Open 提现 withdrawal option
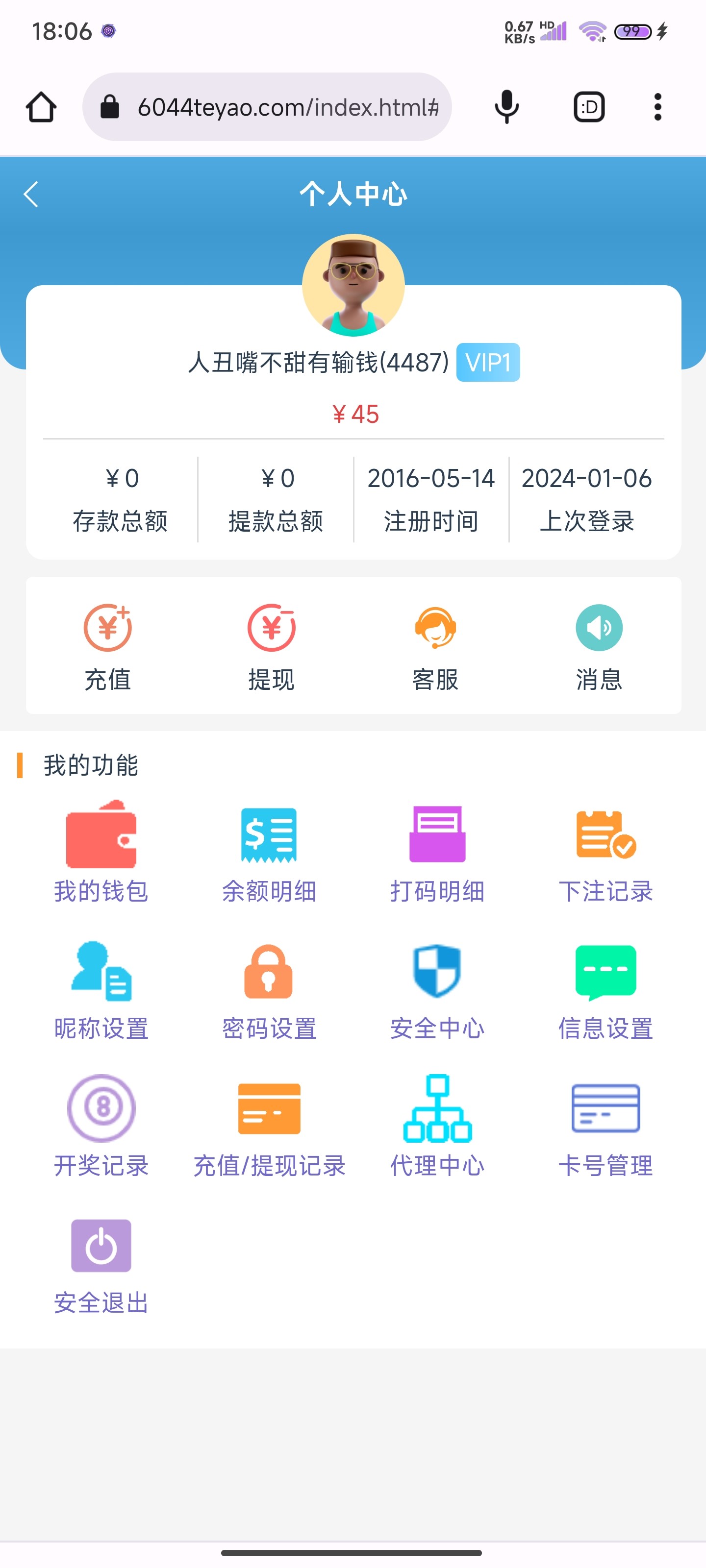This screenshot has width=706, height=1568. click(271, 646)
